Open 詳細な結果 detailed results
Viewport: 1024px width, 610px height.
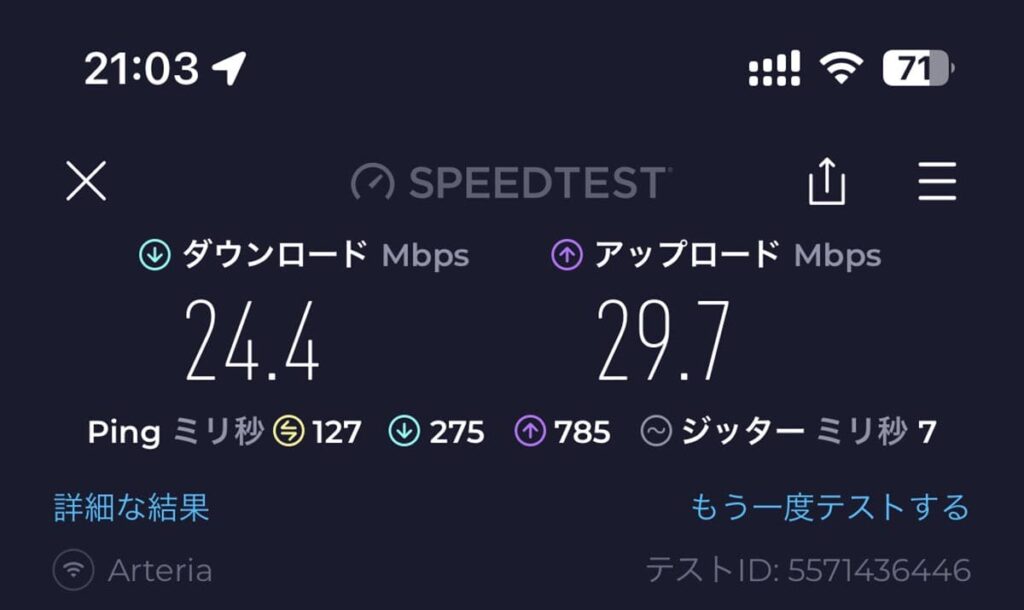coord(131,507)
